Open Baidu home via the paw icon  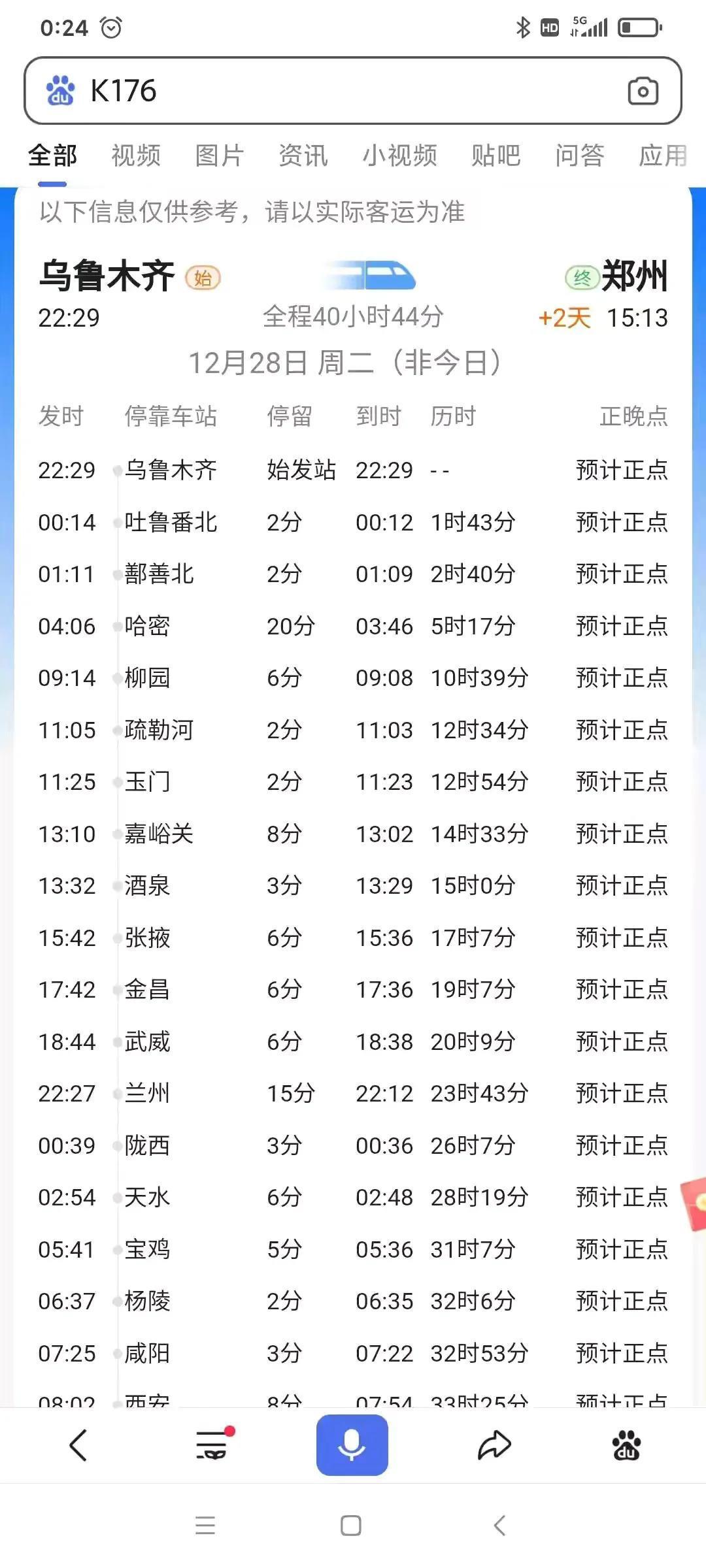[x=626, y=1445]
